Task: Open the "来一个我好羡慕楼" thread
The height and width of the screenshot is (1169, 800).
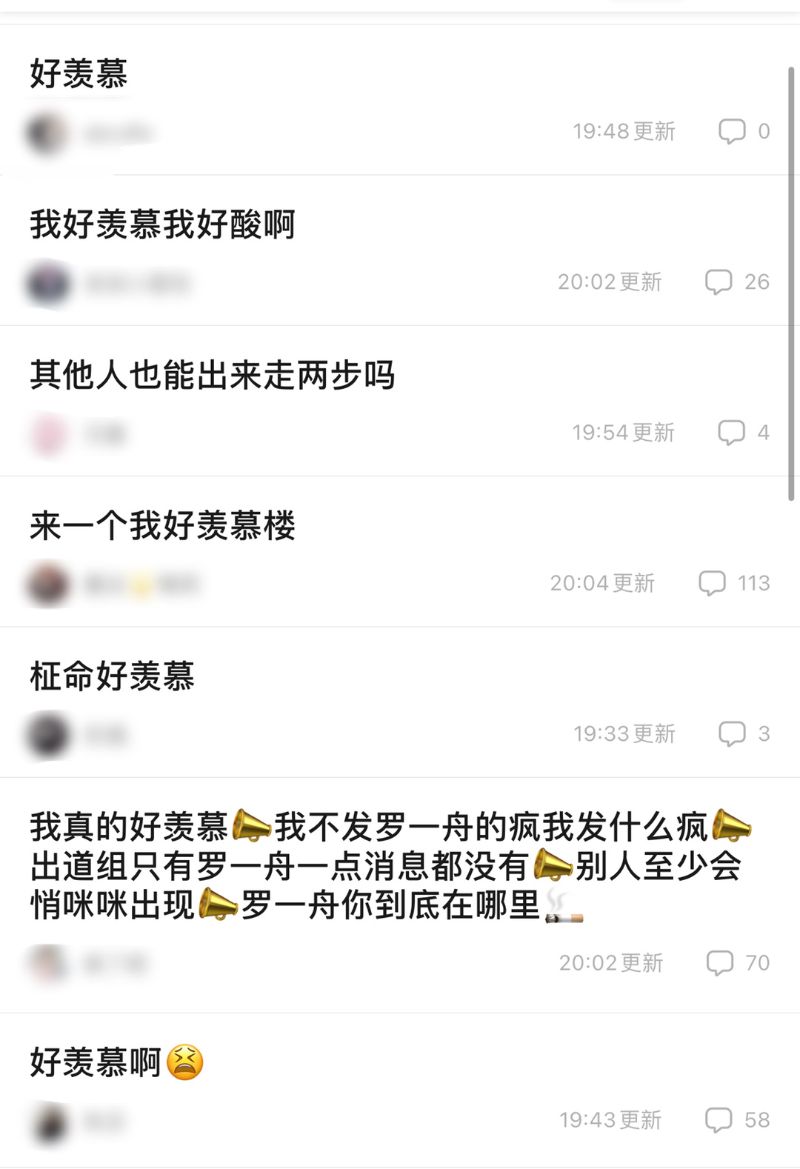Action: (x=163, y=526)
